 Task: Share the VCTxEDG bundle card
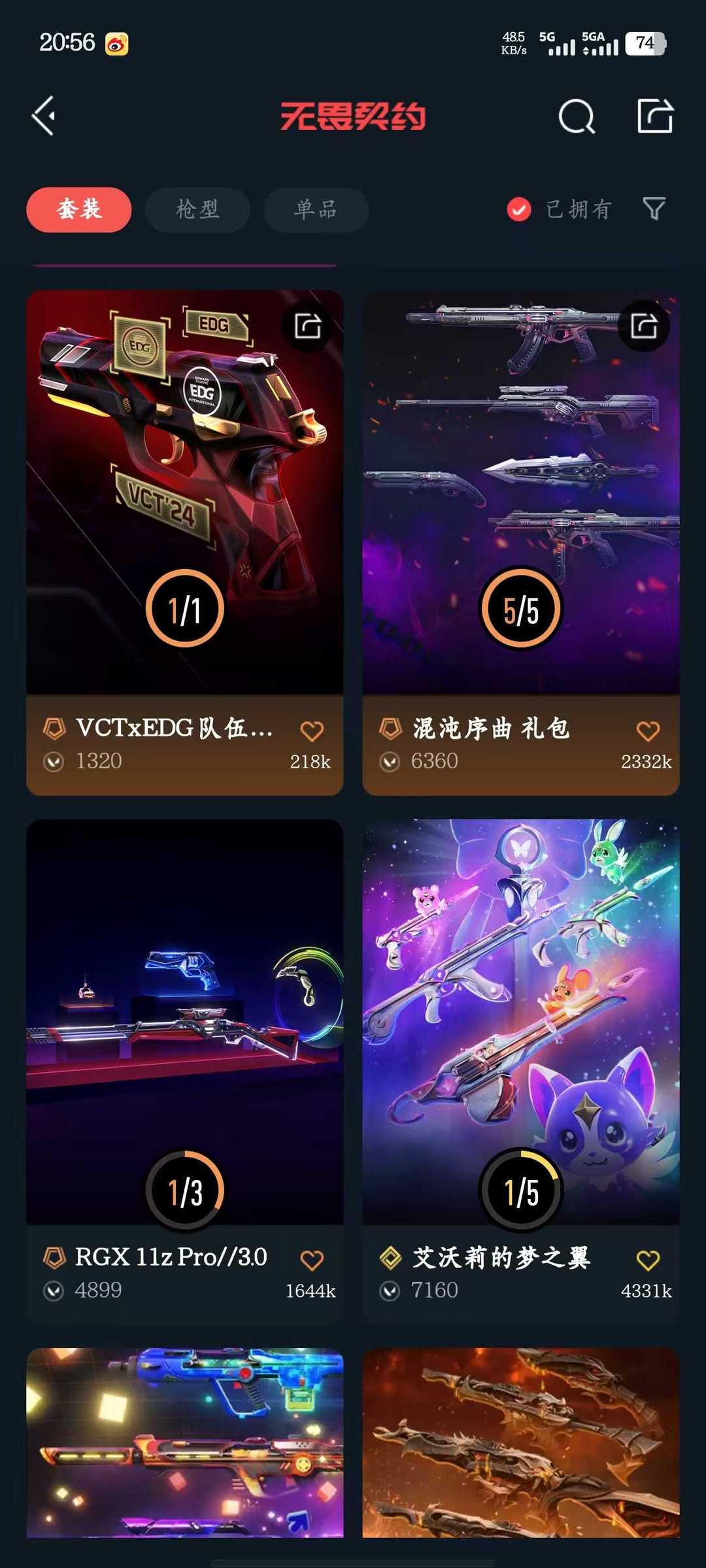[308, 325]
